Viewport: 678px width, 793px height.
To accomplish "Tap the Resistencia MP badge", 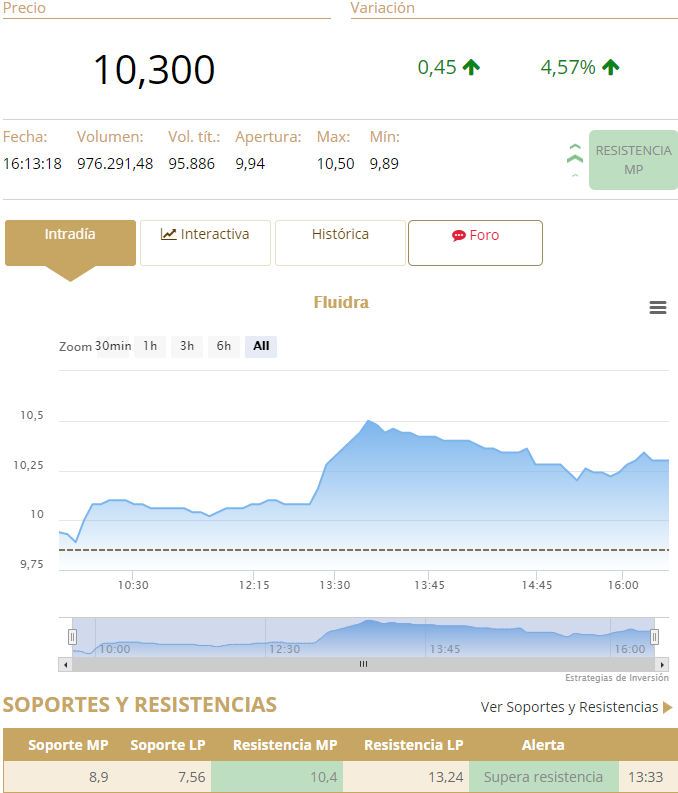I will pyautogui.click(x=633, y=160).
